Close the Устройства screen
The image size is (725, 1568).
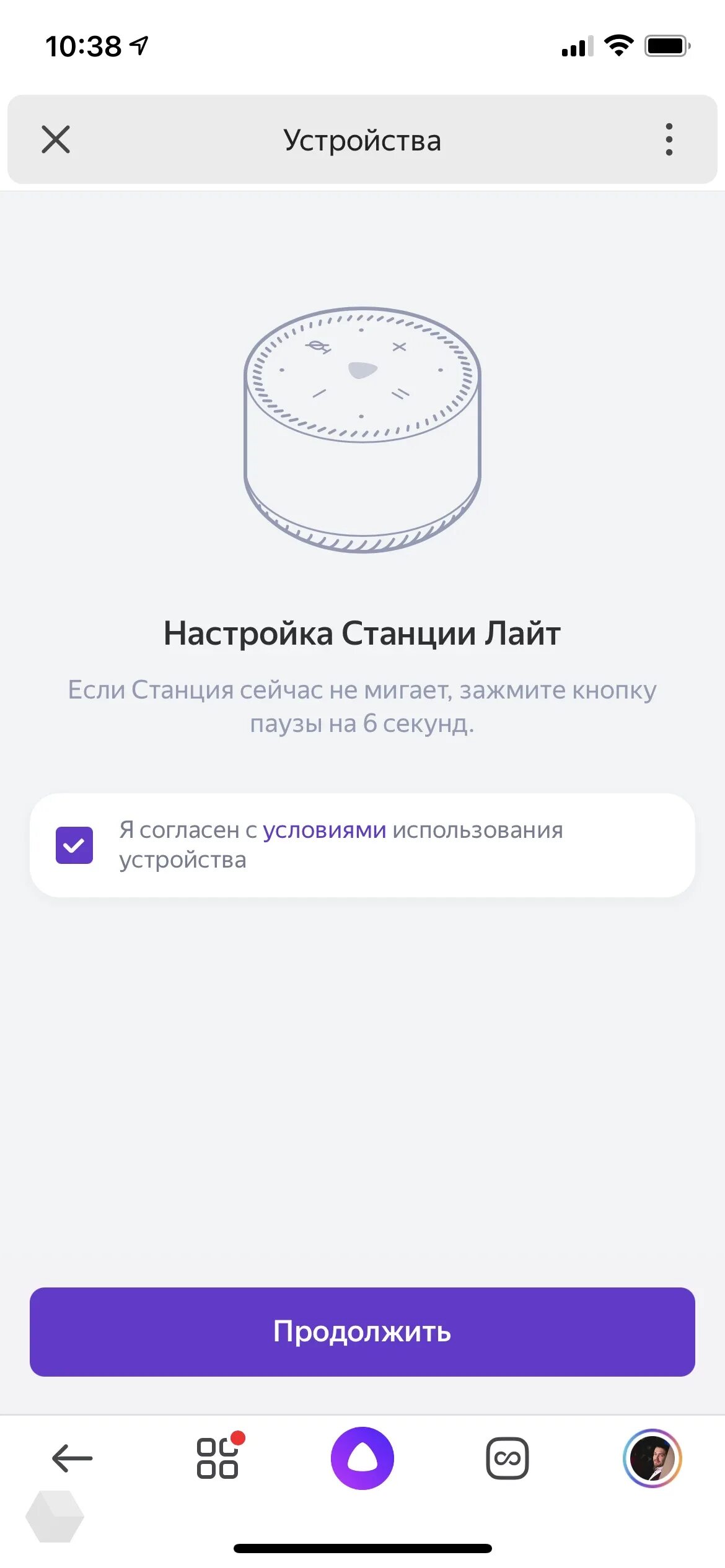coord(56,139)
